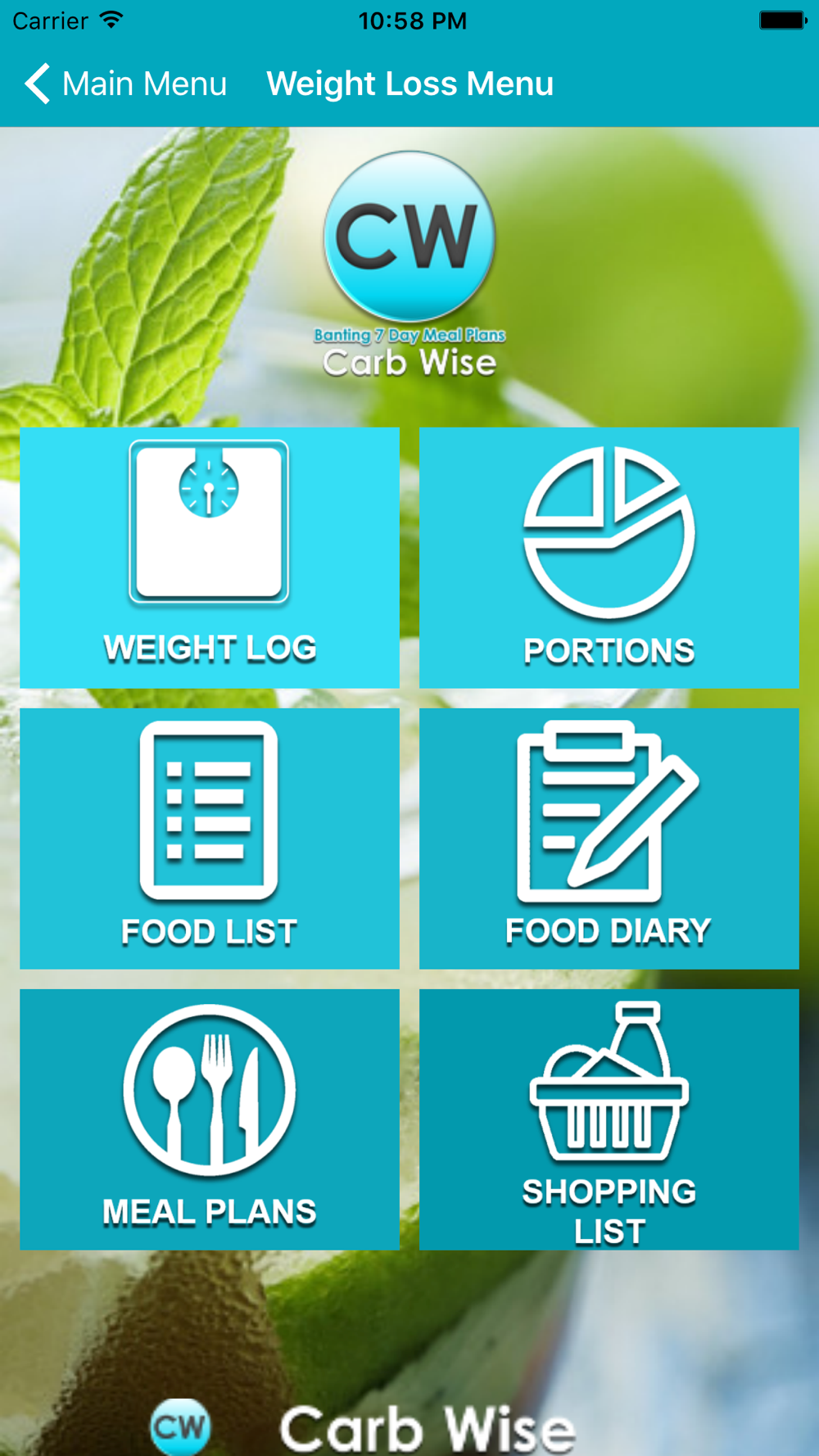
Task: Open the Meal Plans tile
Action: click(210, 1119)
